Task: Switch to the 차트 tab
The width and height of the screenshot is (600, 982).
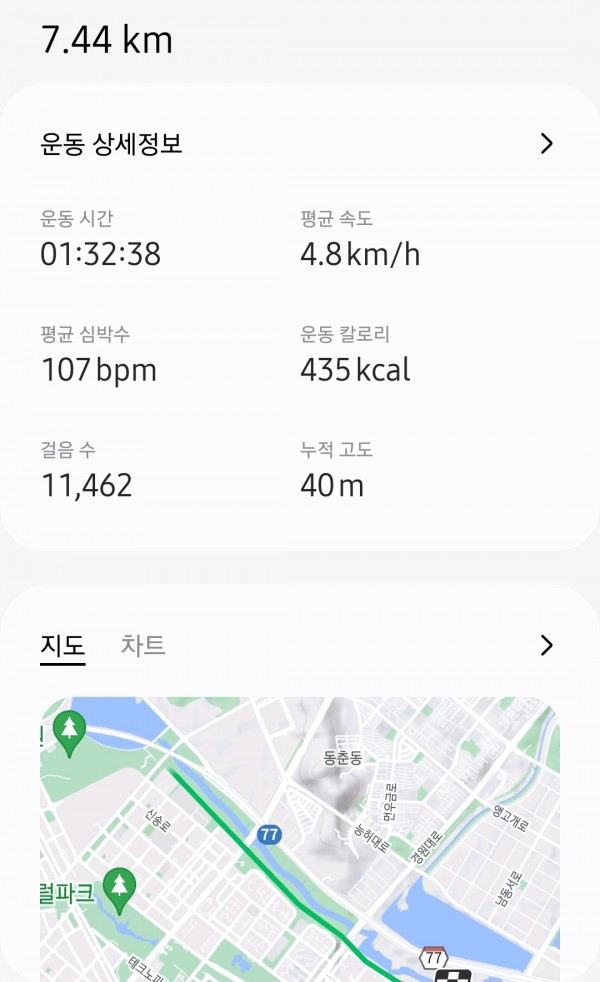Action: tap(143, 645)
